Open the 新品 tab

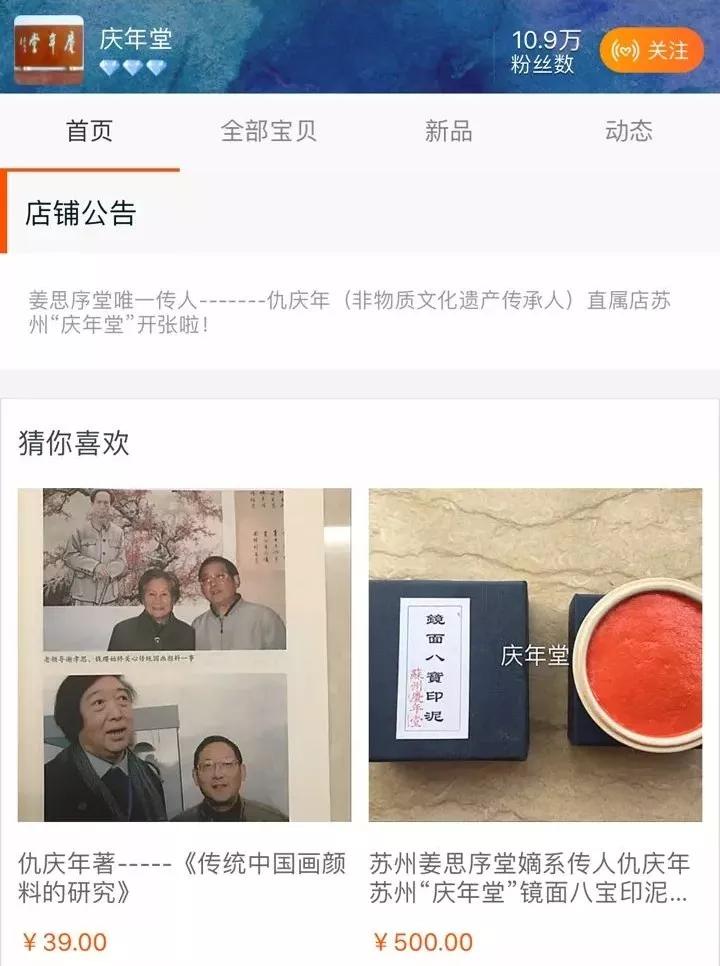448,131
